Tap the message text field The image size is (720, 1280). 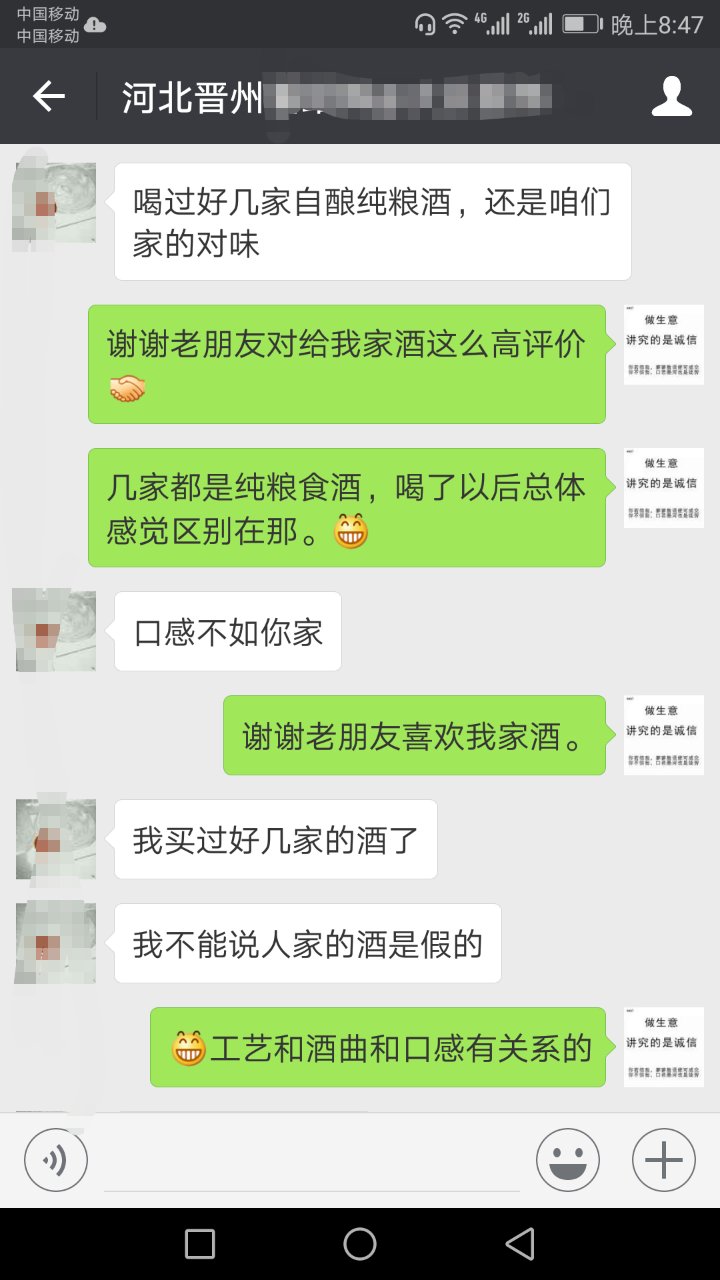(x=312, y=1160)
